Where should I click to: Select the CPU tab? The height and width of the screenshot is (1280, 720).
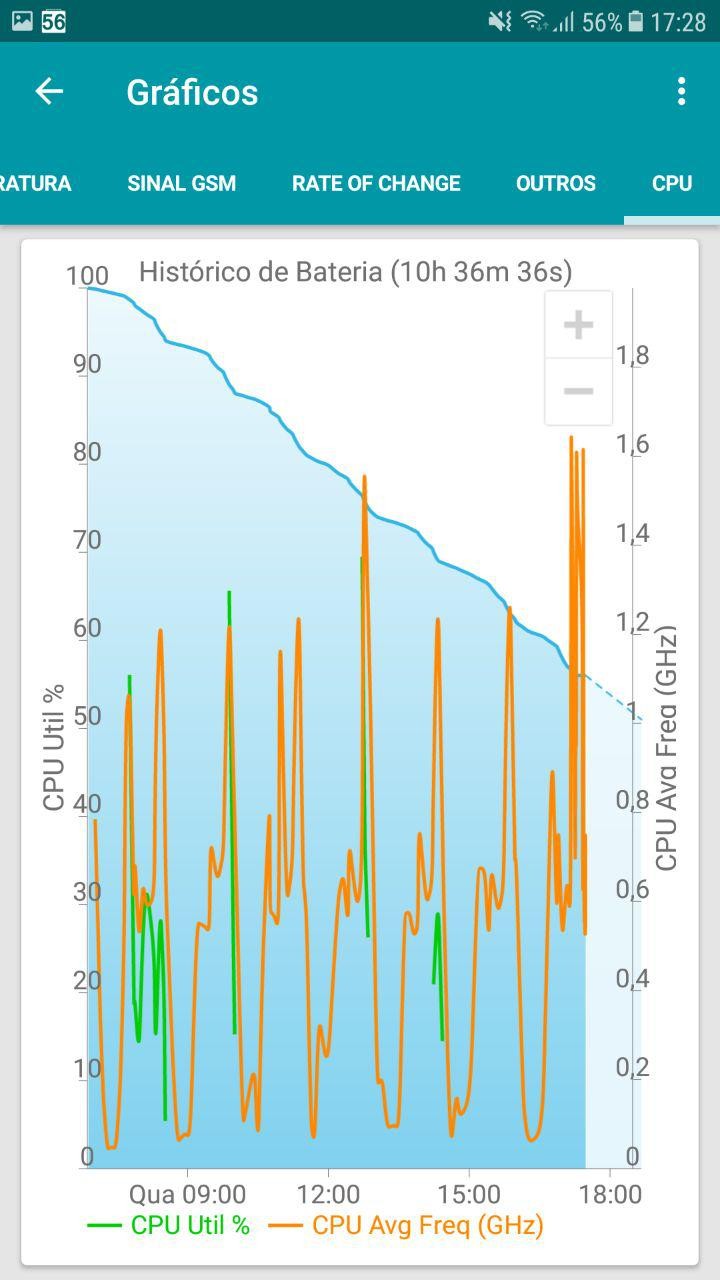coord(672,184)
